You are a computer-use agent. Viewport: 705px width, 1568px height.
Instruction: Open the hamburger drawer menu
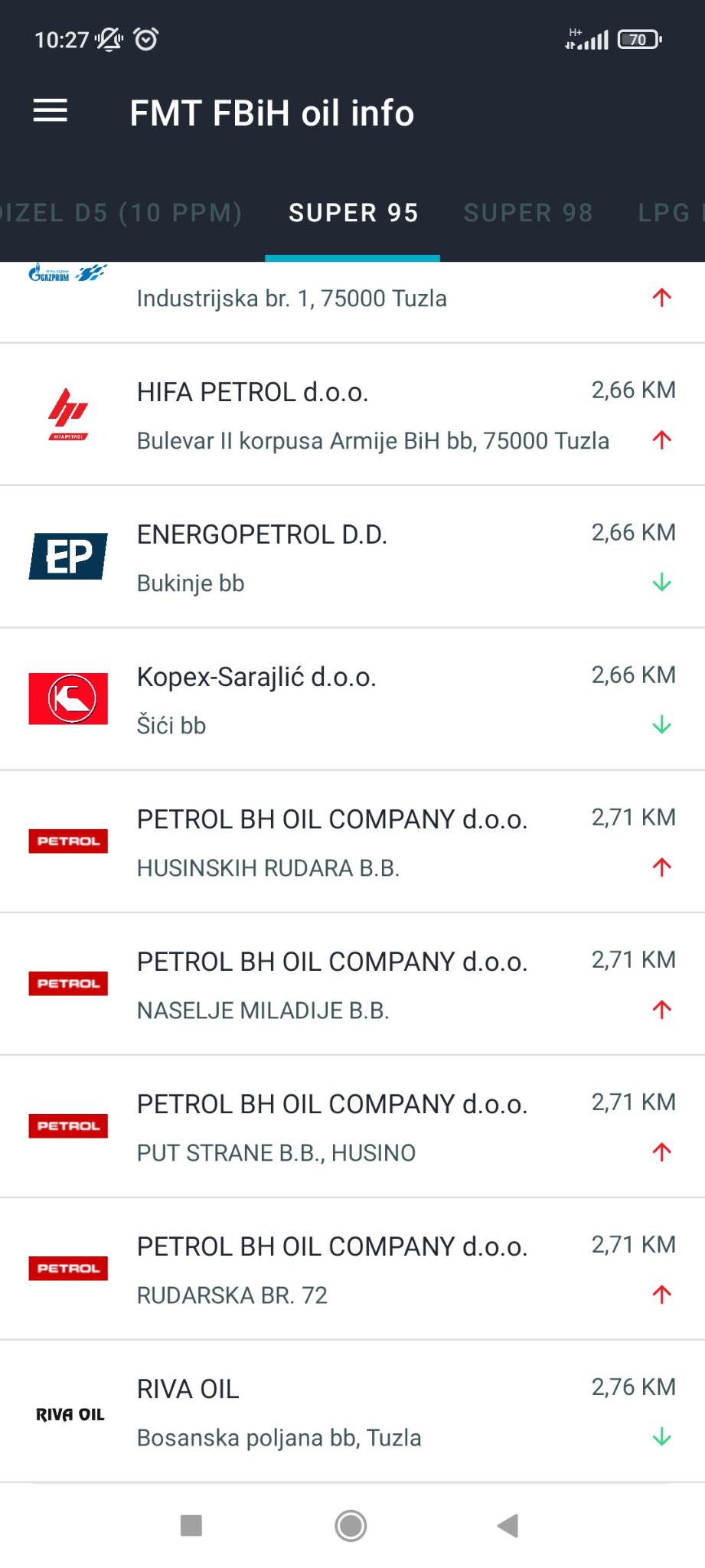[x=51, y=112]
